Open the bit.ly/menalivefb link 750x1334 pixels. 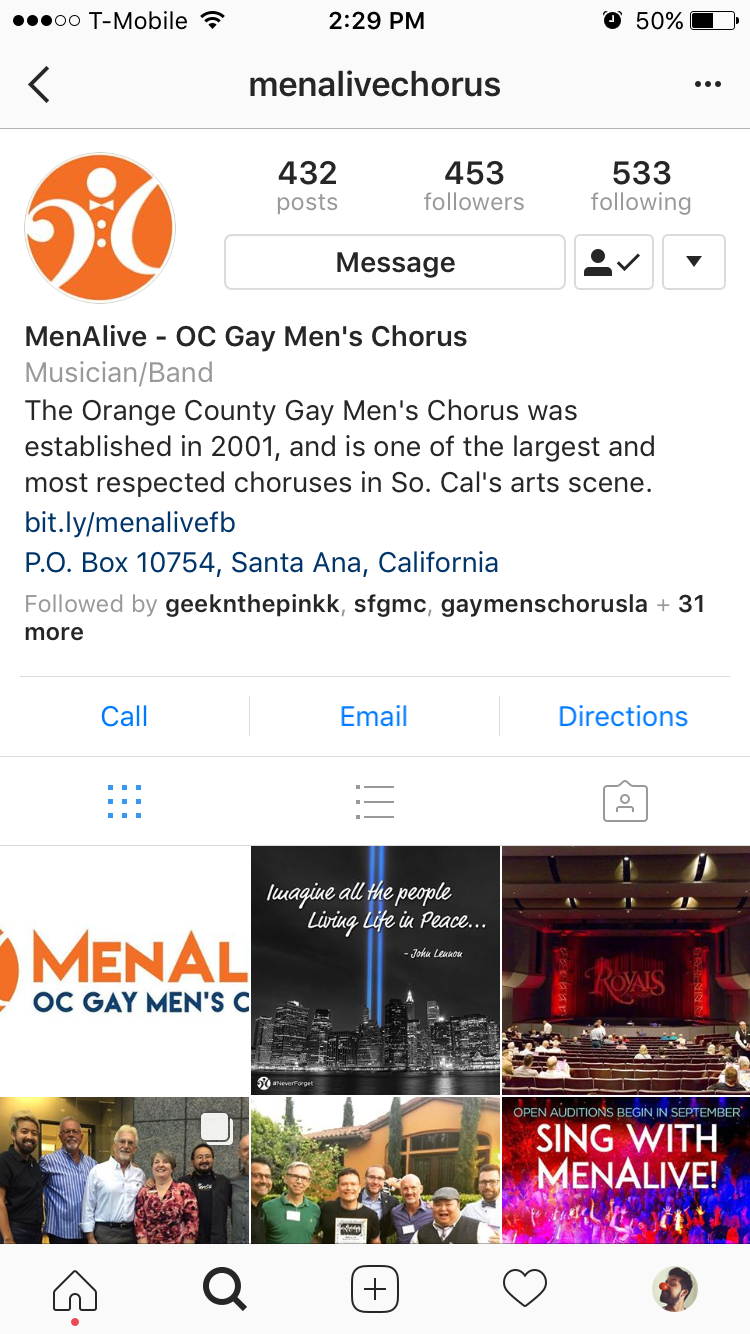point(130,522)
